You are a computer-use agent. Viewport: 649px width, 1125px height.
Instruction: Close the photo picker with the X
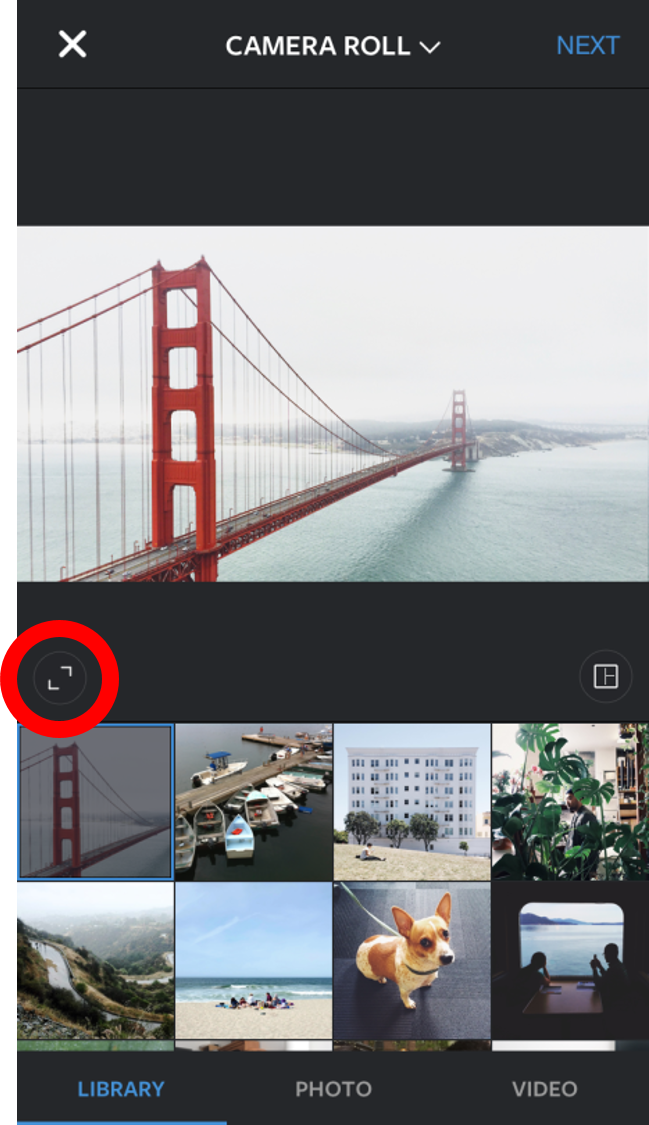point(72,44)
